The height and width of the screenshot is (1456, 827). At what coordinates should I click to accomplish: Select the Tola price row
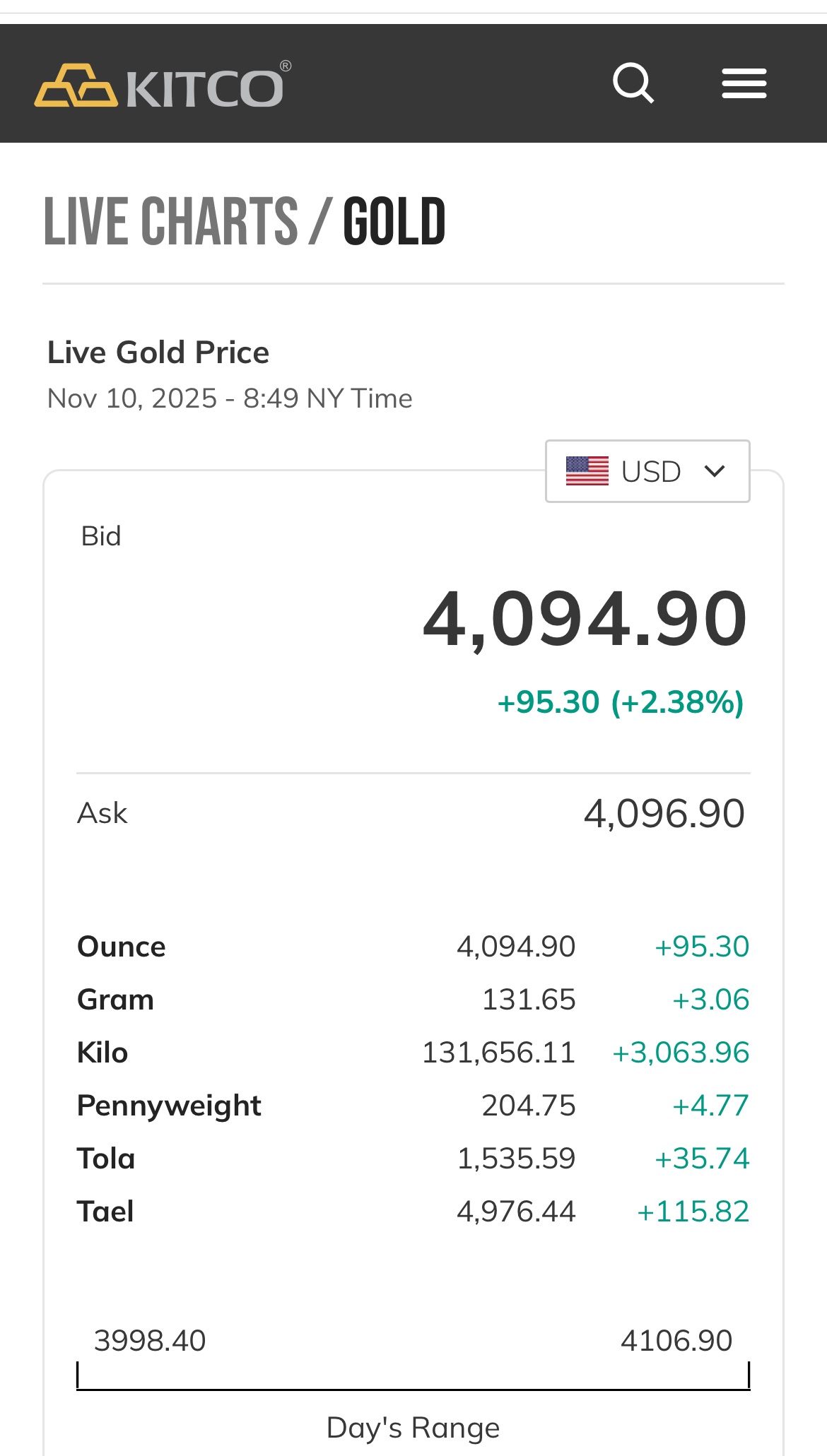click(x=413, y=1158)
